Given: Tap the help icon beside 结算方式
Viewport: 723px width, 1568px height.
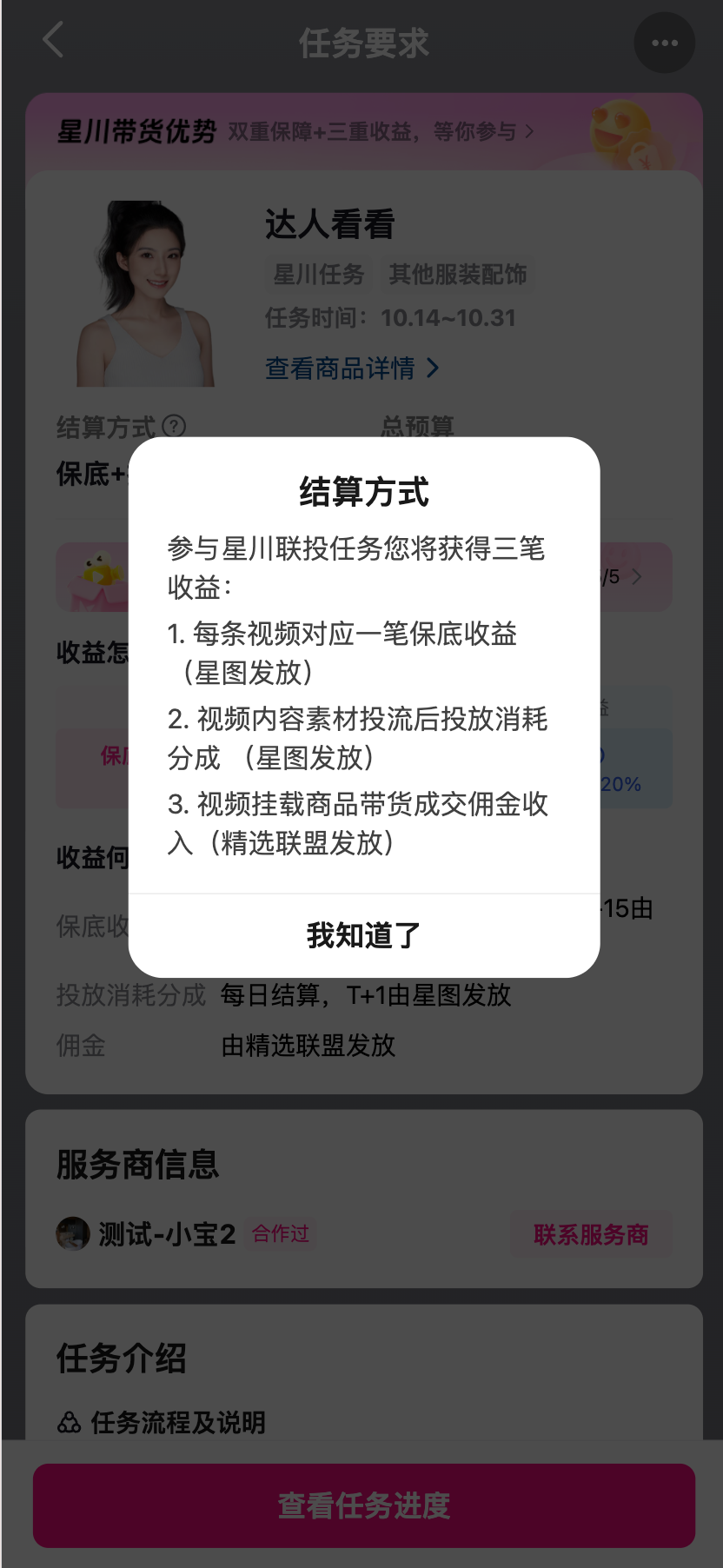Looking at the screenshot, I should point(175,426).
